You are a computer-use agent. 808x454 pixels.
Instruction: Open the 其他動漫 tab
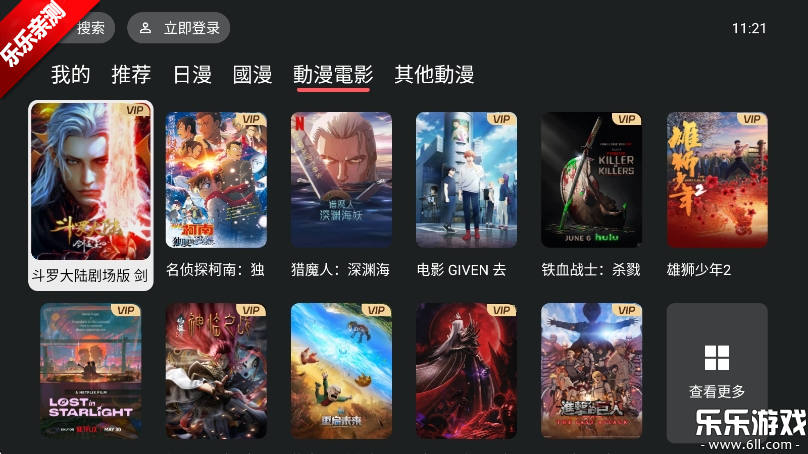434,75
